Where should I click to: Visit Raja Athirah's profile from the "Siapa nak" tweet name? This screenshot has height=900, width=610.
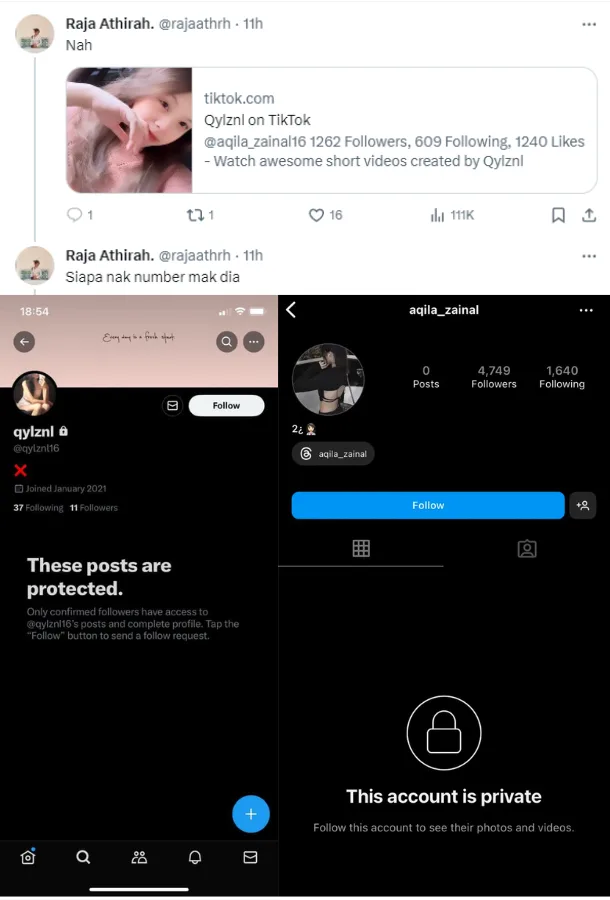[x=109, y=255]
